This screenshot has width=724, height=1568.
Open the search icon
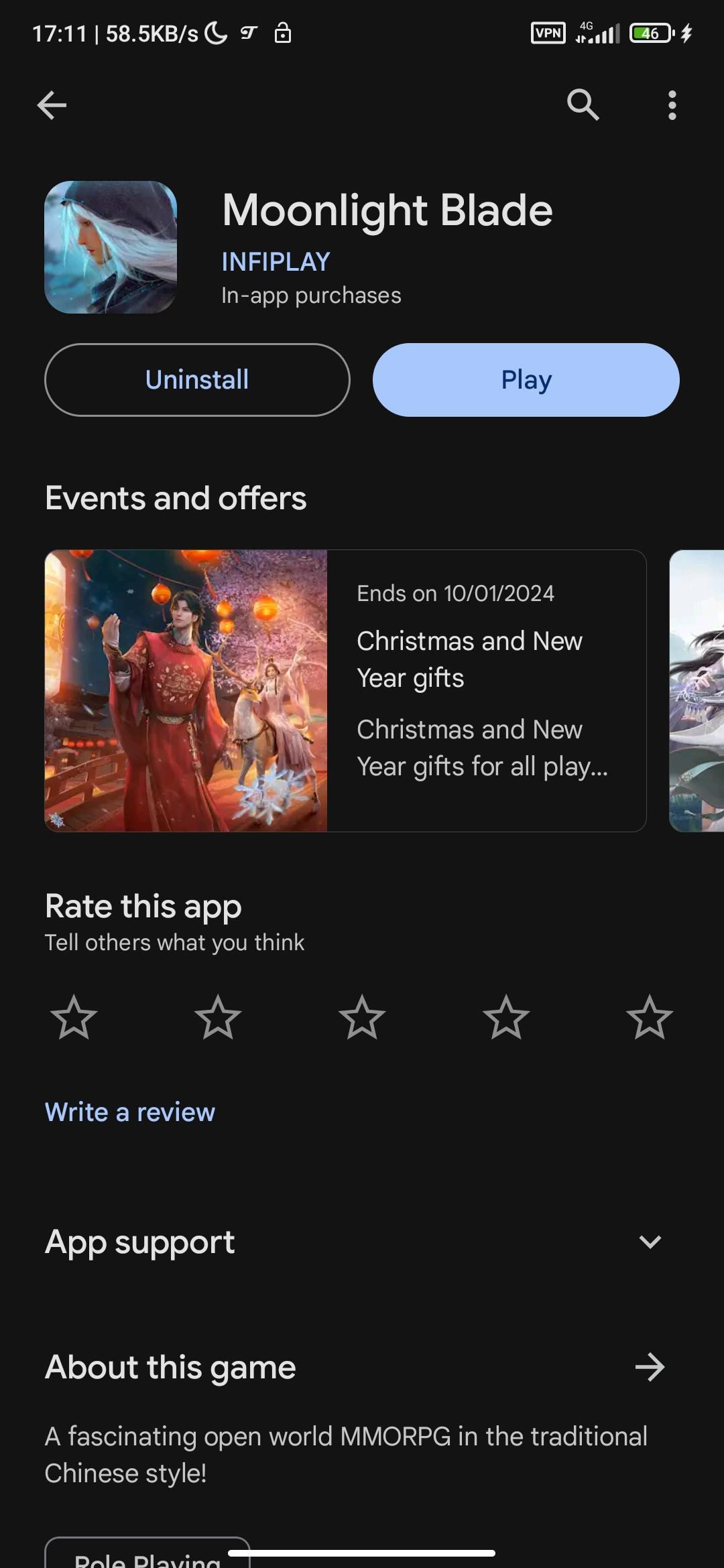583,105
